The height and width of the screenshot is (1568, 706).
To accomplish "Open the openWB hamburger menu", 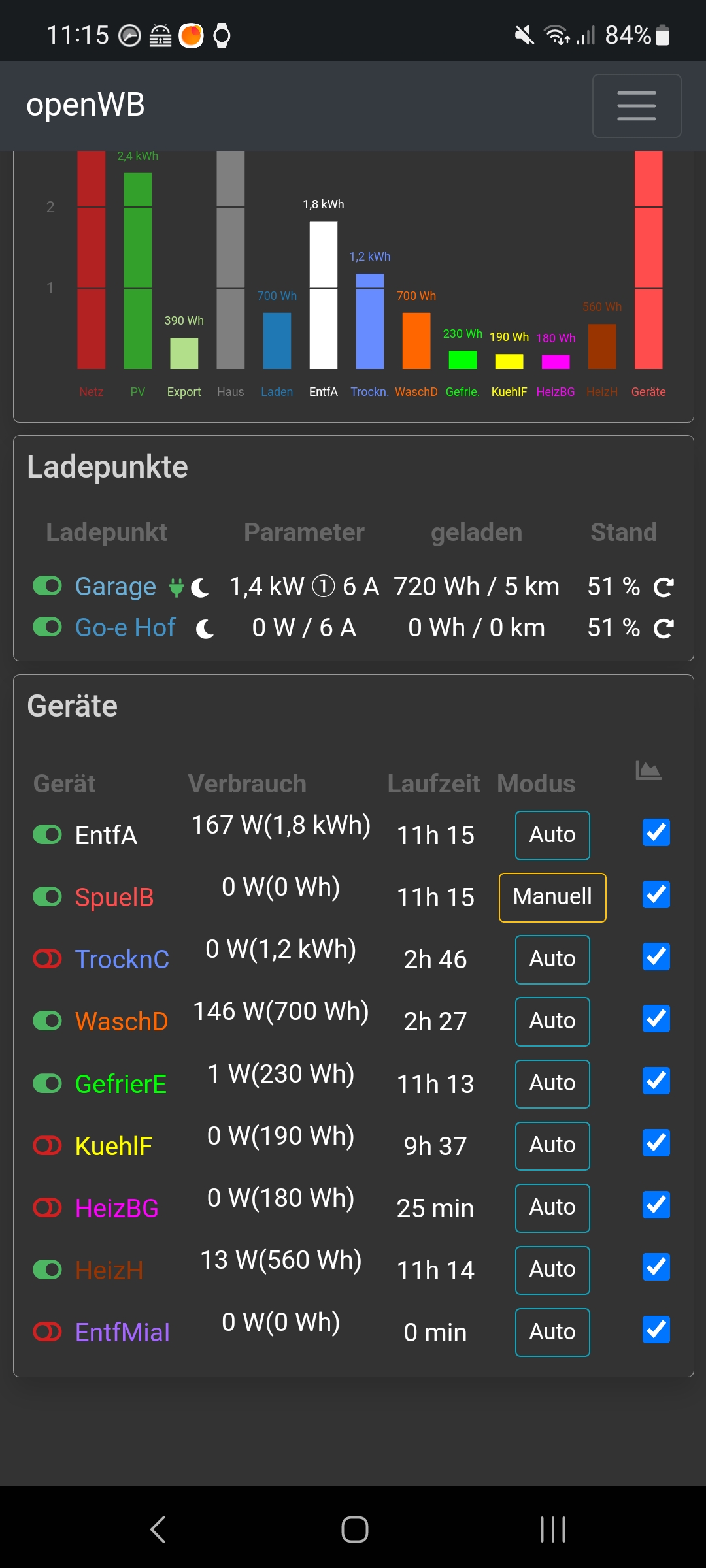I will click(636, 106).
